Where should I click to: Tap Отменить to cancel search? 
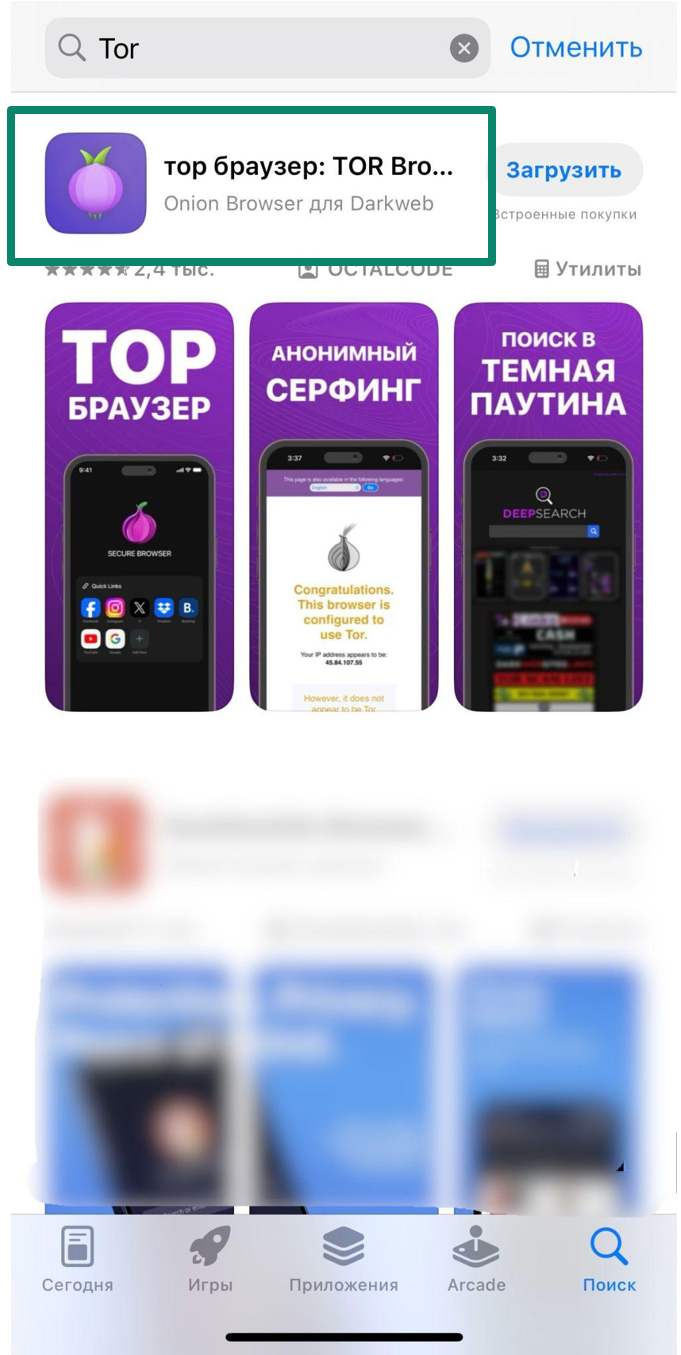[x=576, y=47]
